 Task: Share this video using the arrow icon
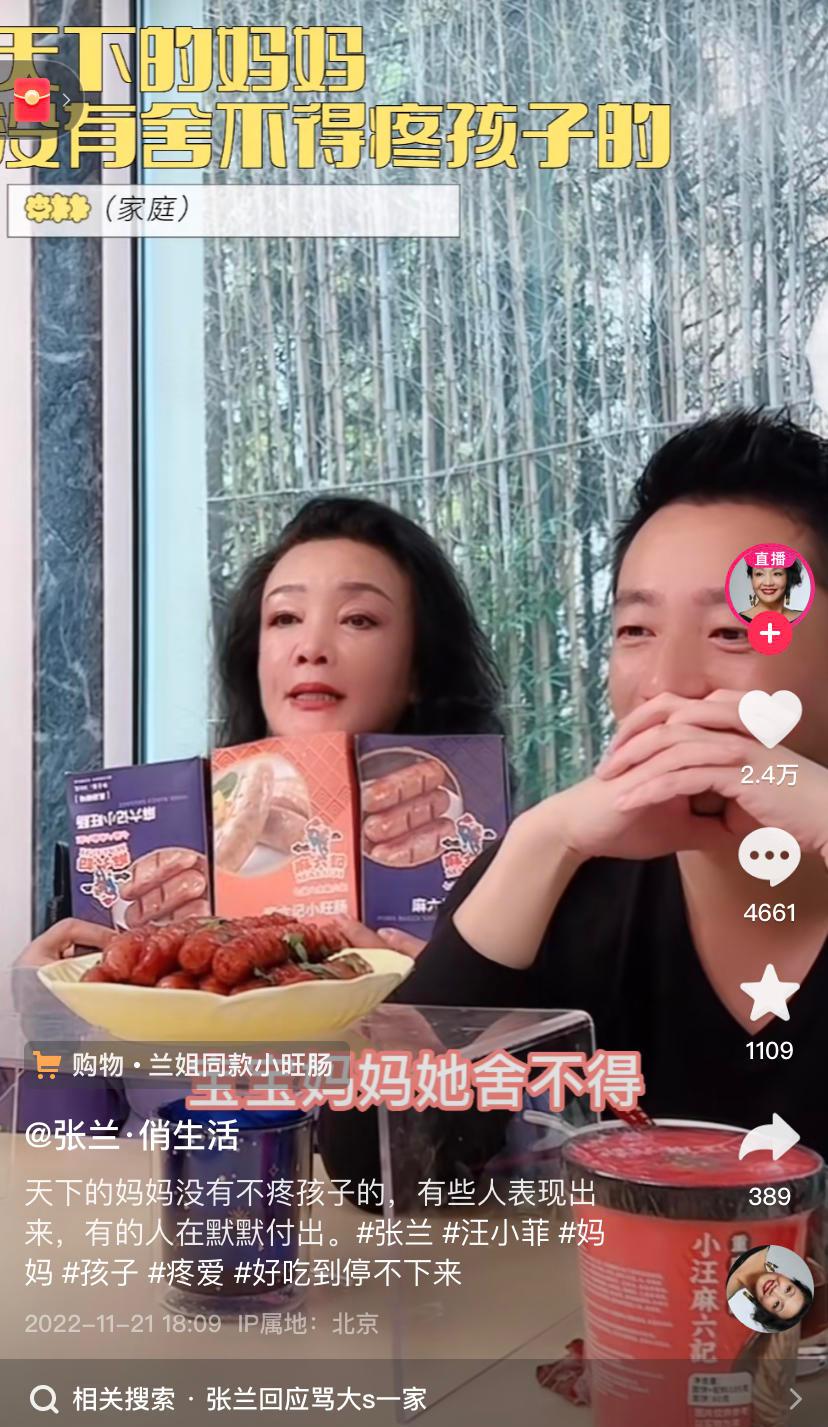click(769, 1140)
